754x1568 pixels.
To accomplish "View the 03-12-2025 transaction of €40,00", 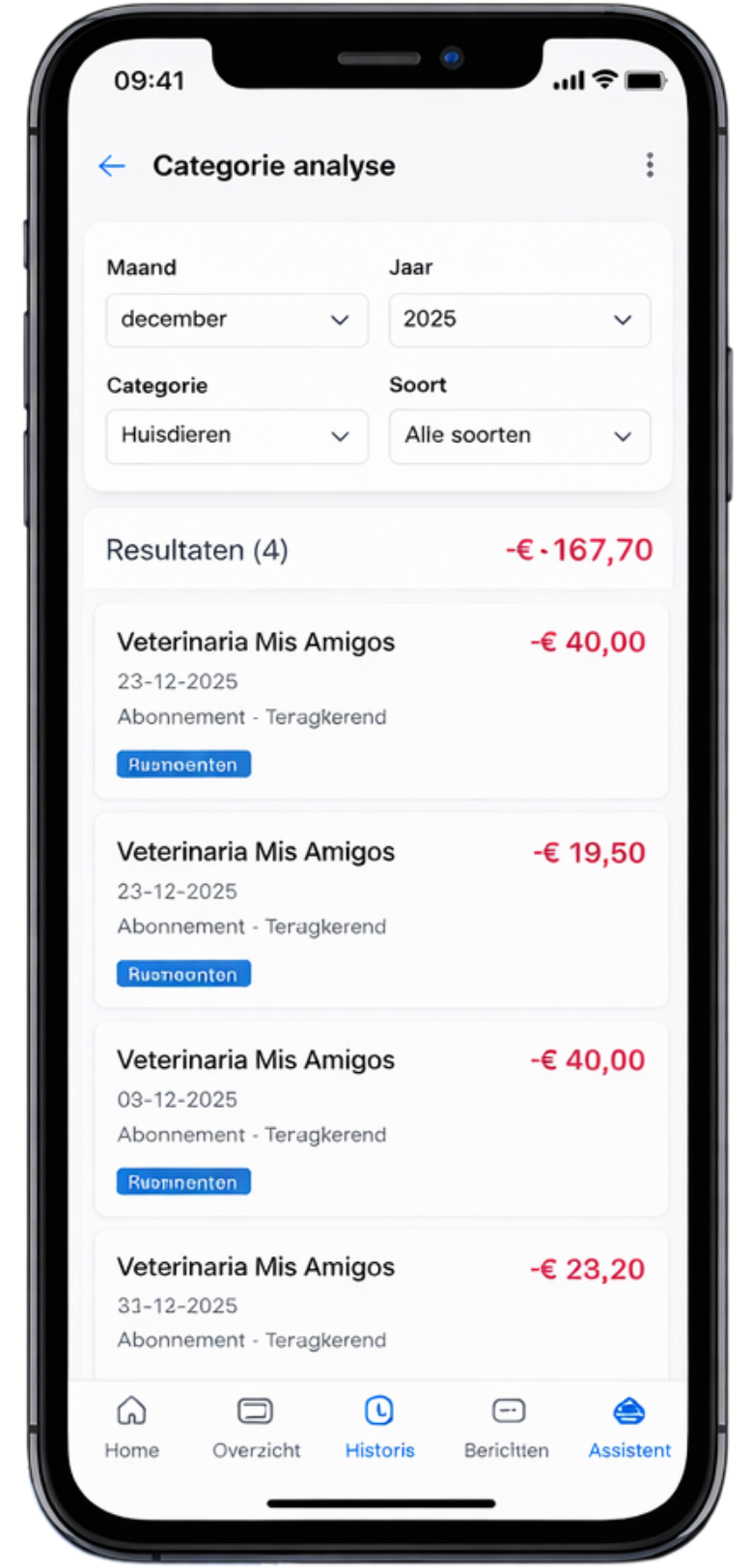I will coord(380,1117).
